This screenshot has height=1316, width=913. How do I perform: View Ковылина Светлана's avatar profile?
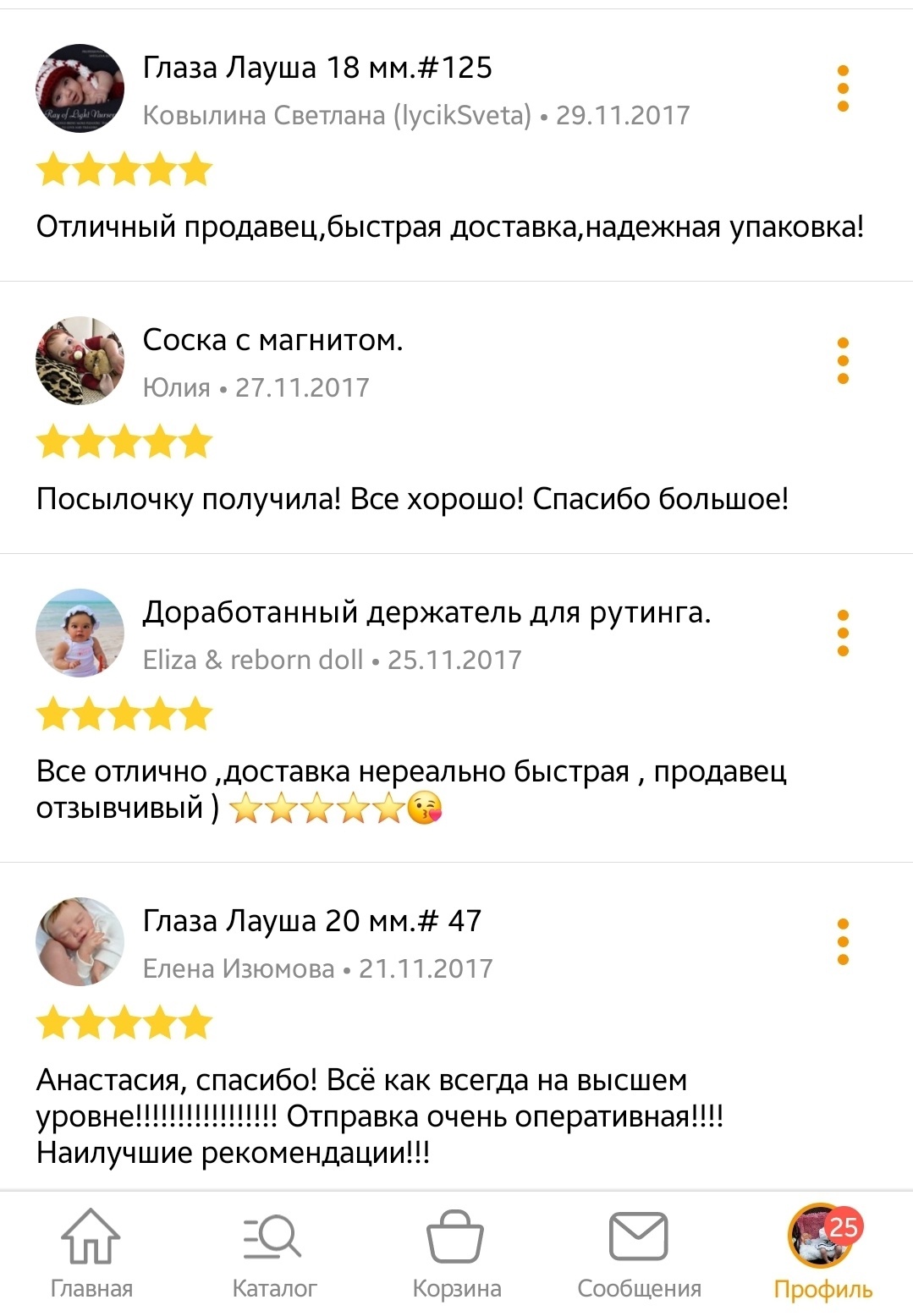click(80, 89)
